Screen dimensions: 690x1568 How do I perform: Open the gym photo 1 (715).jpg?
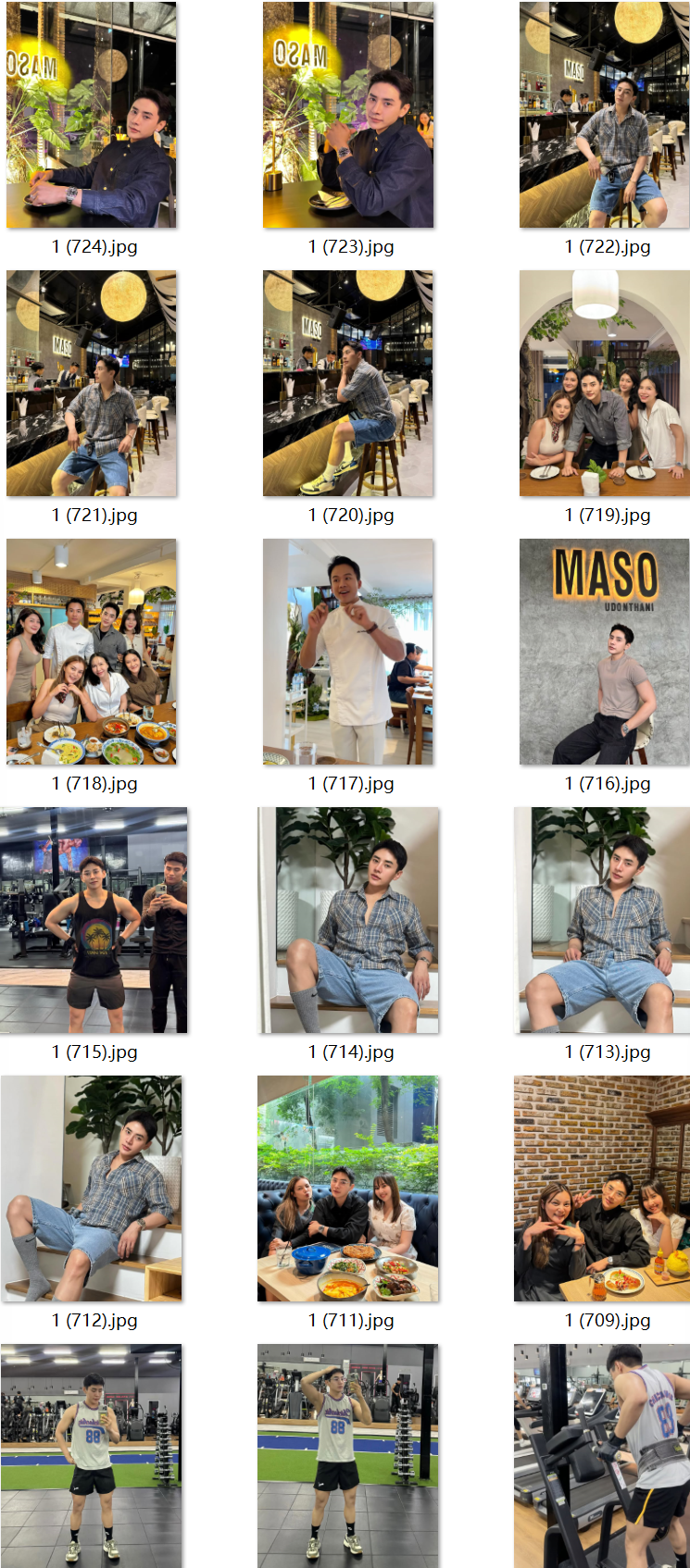point(94,921)
